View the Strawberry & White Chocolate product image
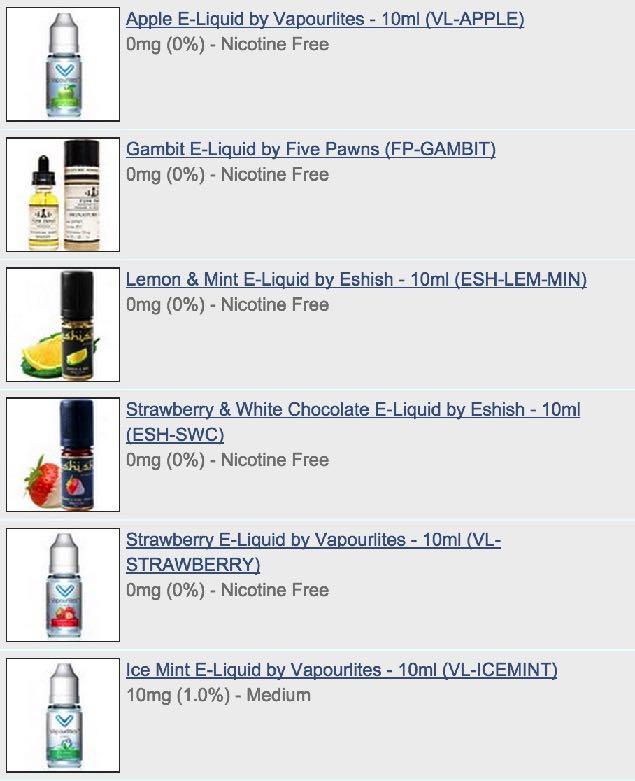The width and height of the screenshot is (635, 781). (x=63, y=454)
